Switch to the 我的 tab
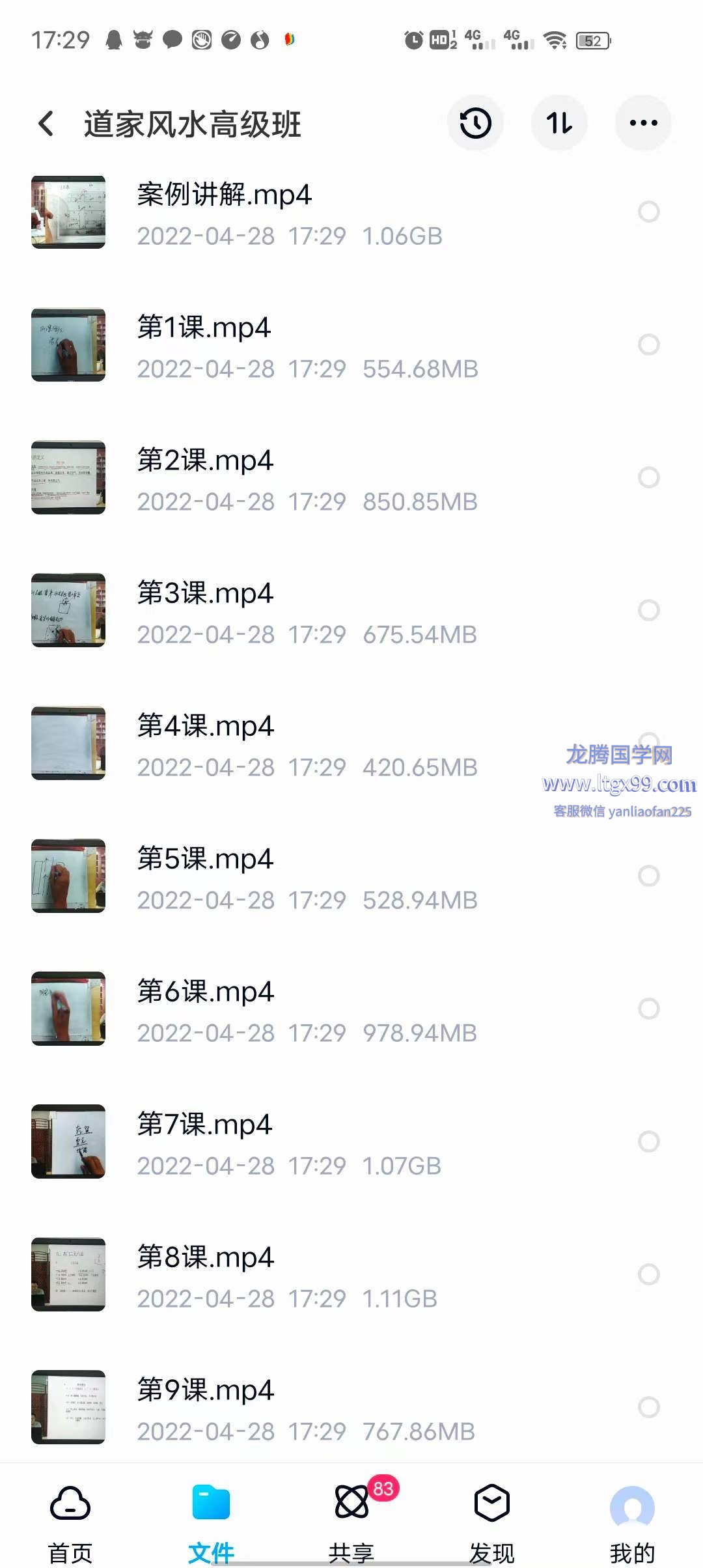Viewport: 703px width, 1568px height. click(x=632, y=1521)
